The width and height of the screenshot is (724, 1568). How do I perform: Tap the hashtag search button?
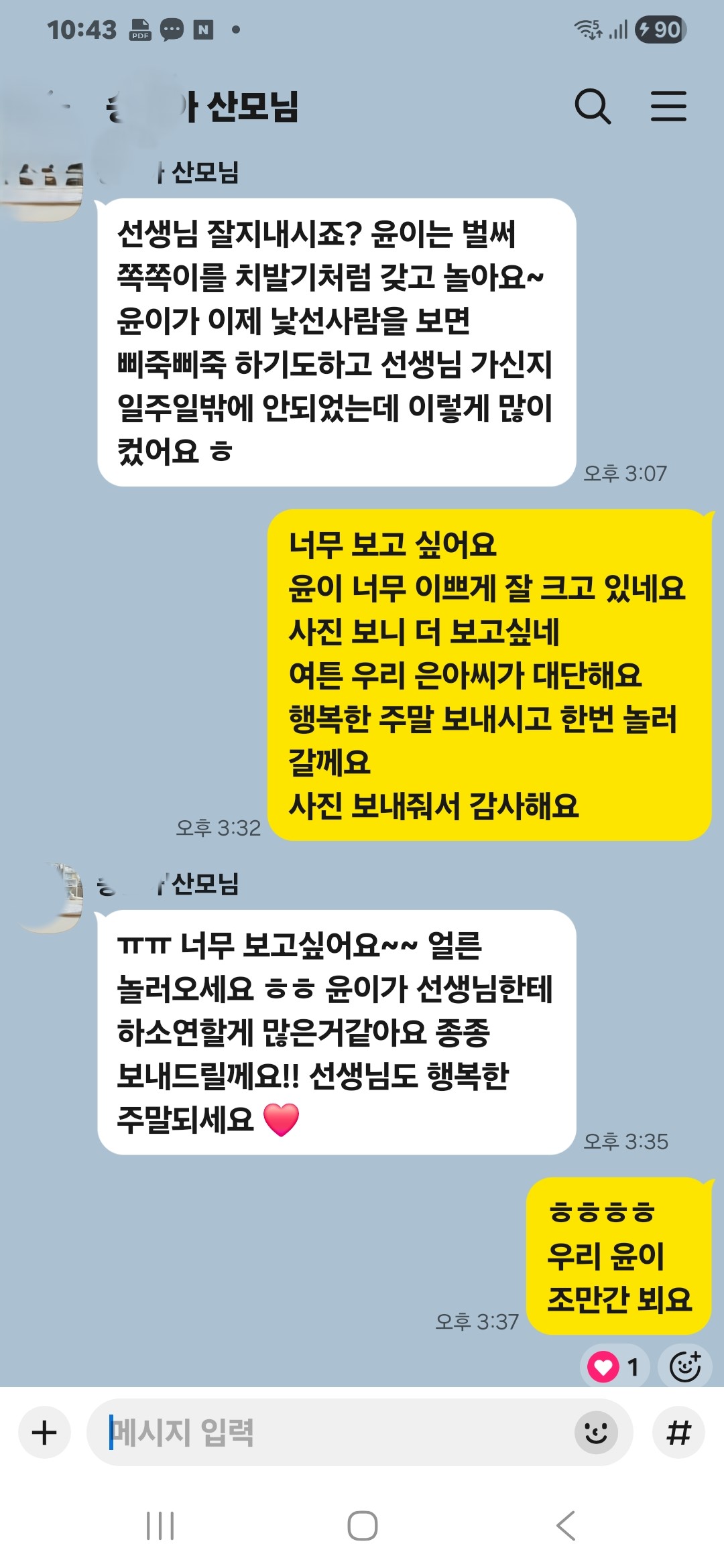[678, 1432]
